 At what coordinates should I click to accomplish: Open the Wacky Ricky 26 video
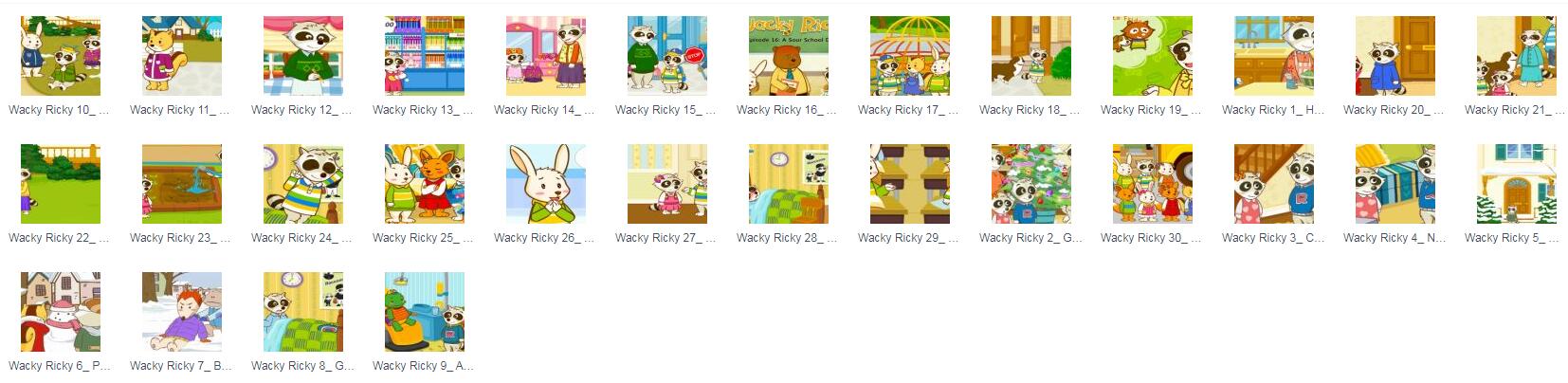[545, 184]
